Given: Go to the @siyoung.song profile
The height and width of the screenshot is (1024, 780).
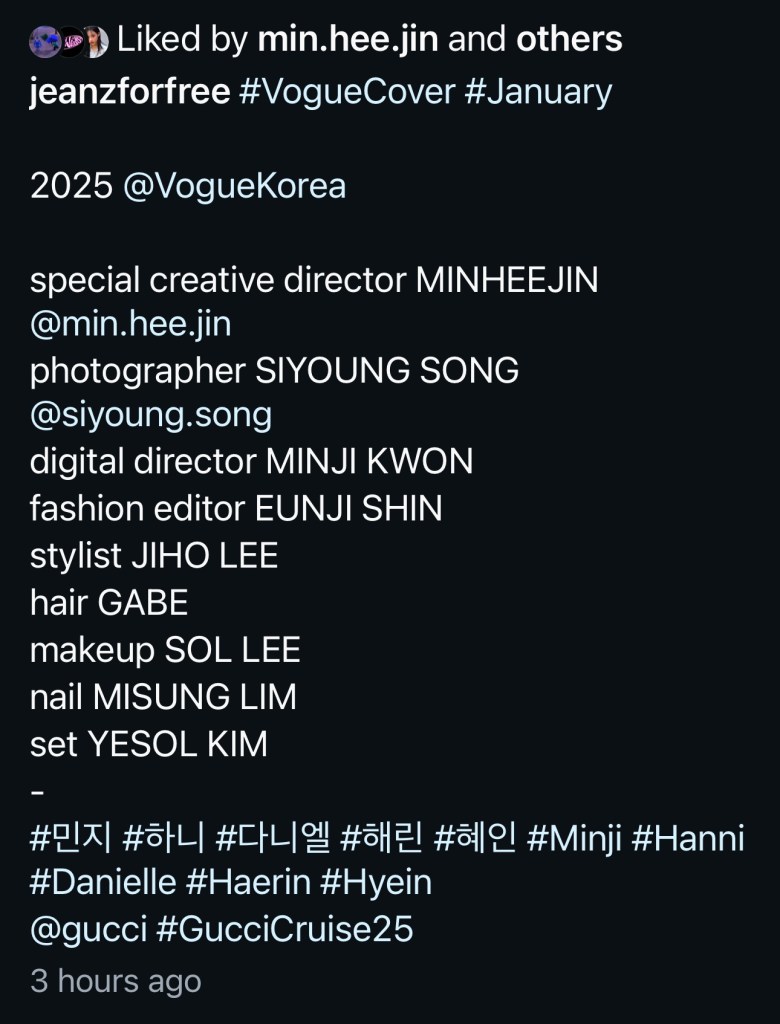Looking at the screenshot, I should pyautogui.click(x=151, y=415).
